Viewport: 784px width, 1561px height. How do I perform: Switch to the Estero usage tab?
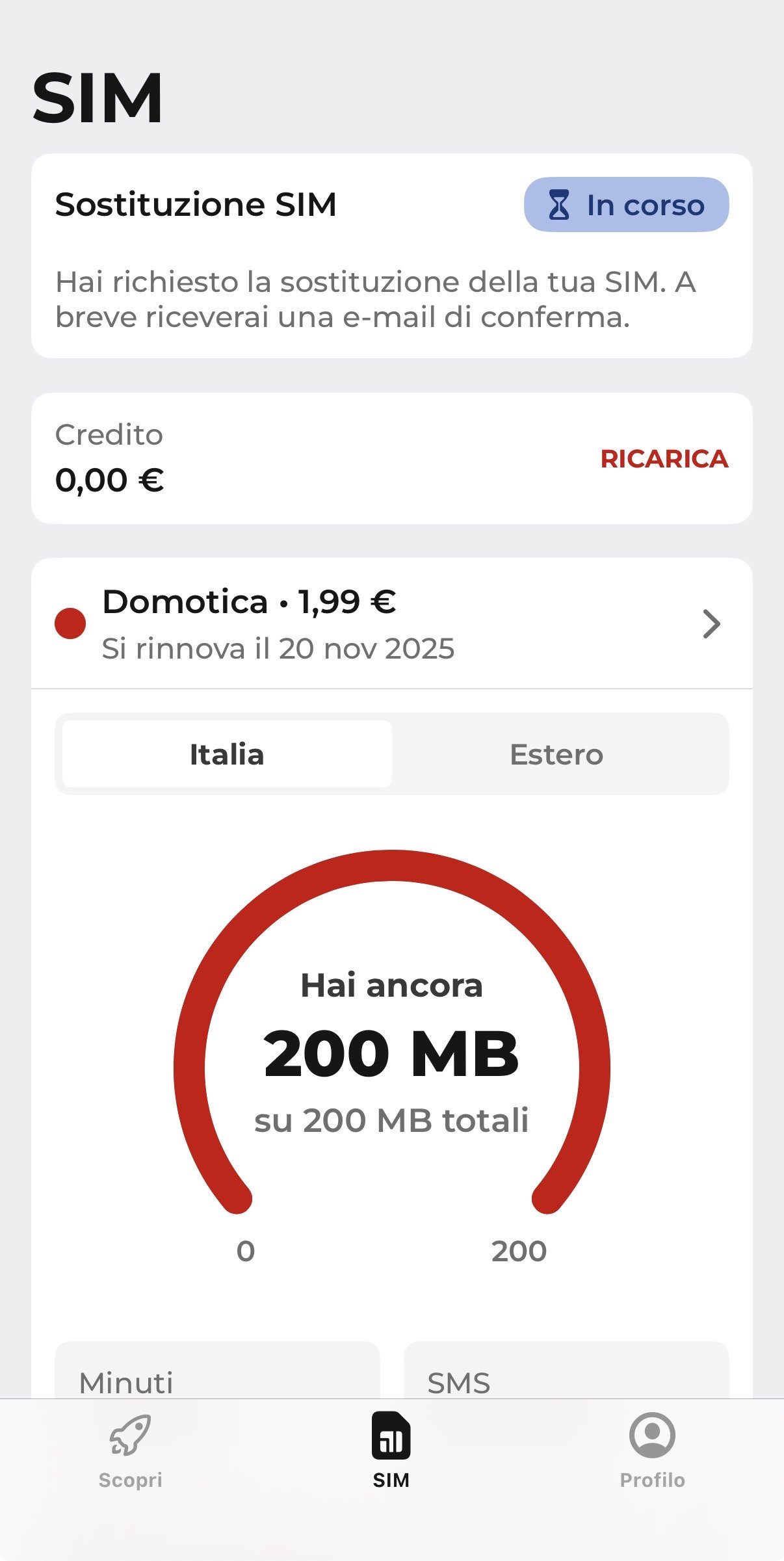pos(556,754)
